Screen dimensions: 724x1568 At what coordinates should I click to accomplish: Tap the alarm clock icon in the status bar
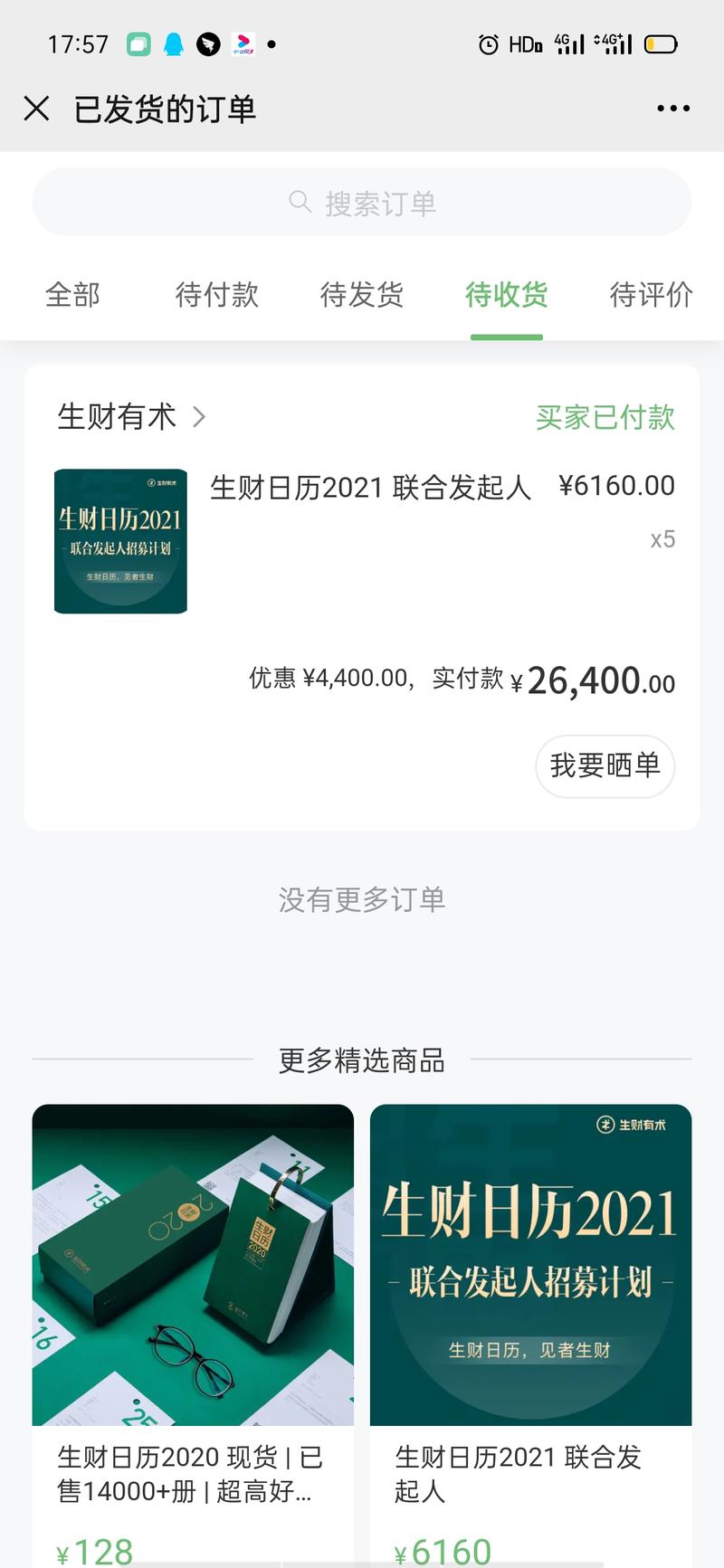[488, 43]
